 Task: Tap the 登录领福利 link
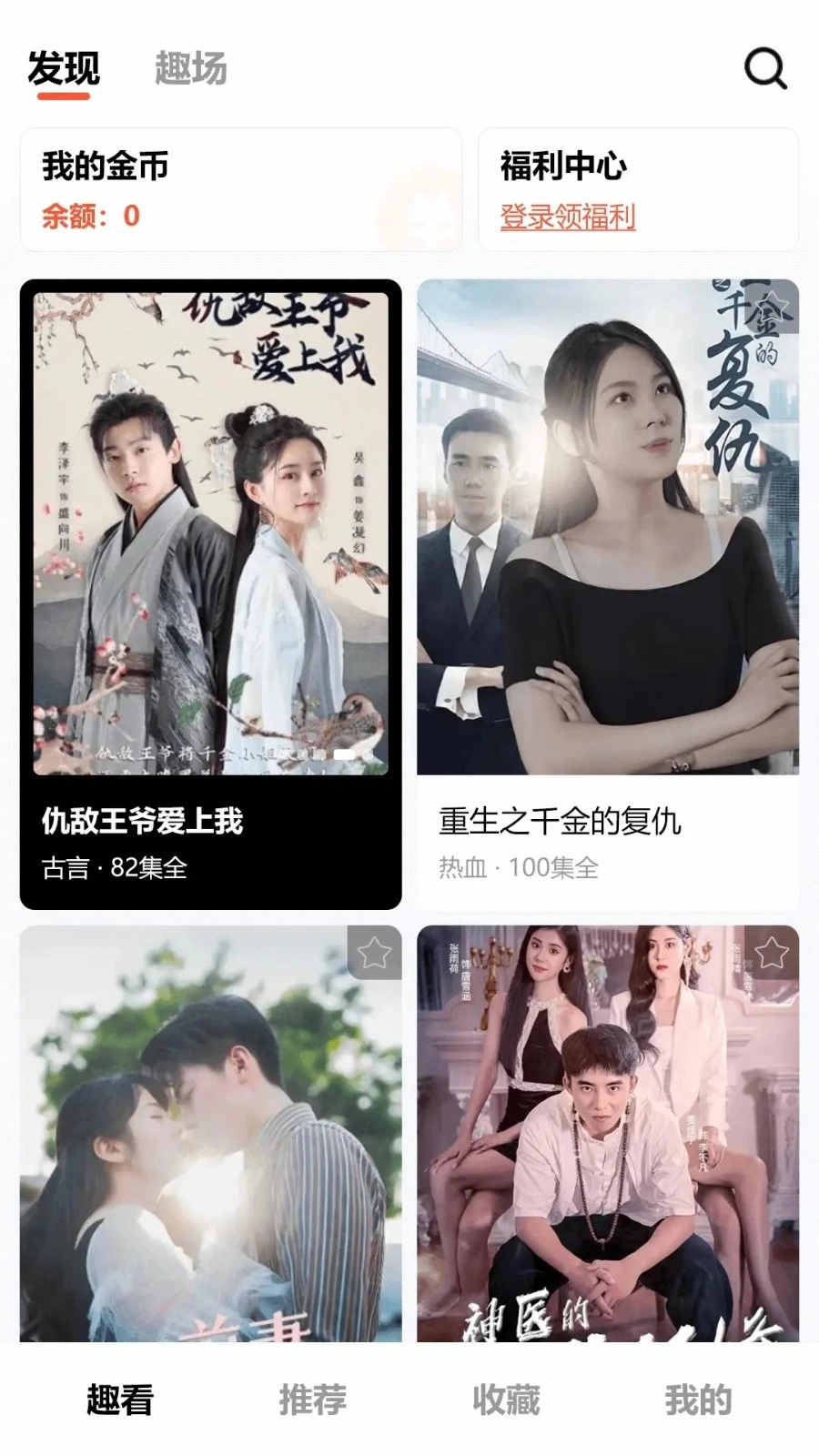click(x=567, y=217)
